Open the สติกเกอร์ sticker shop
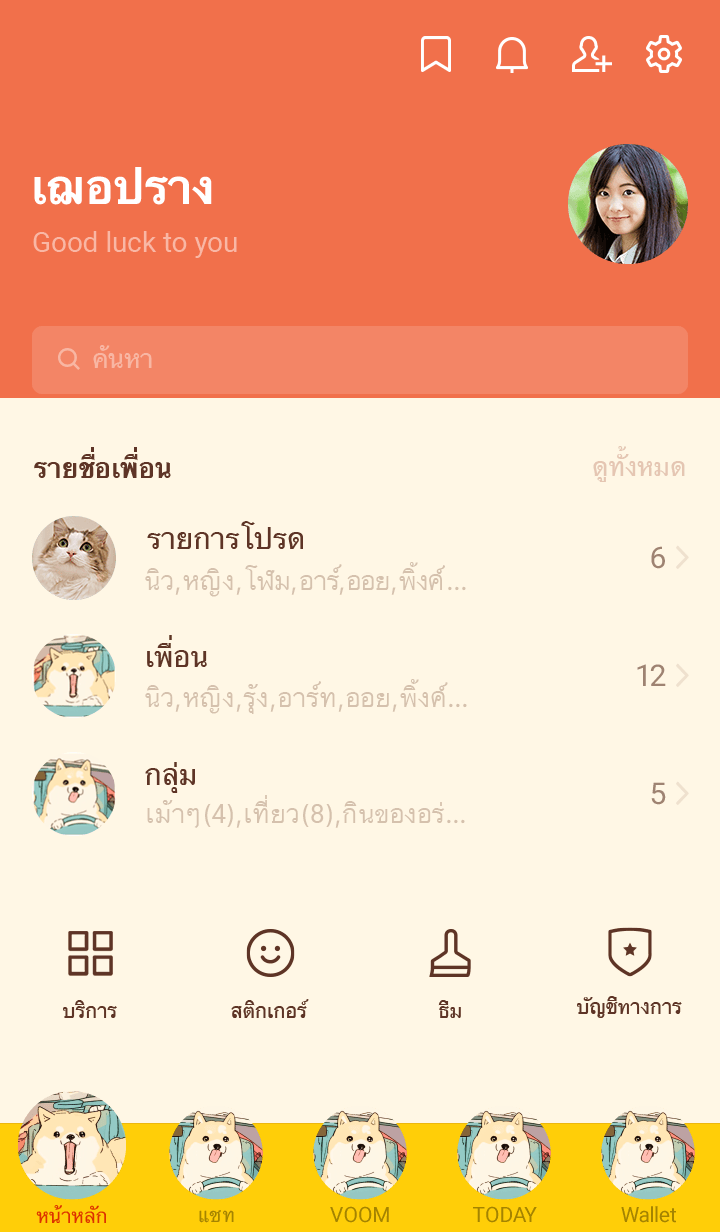720x1232 pixels. point(270,972)
